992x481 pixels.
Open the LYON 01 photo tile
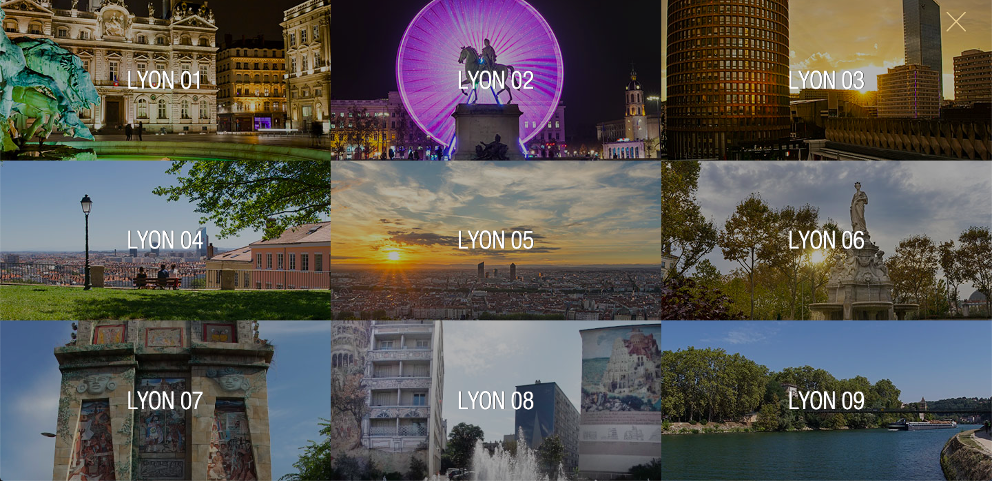tap(165, 80)
